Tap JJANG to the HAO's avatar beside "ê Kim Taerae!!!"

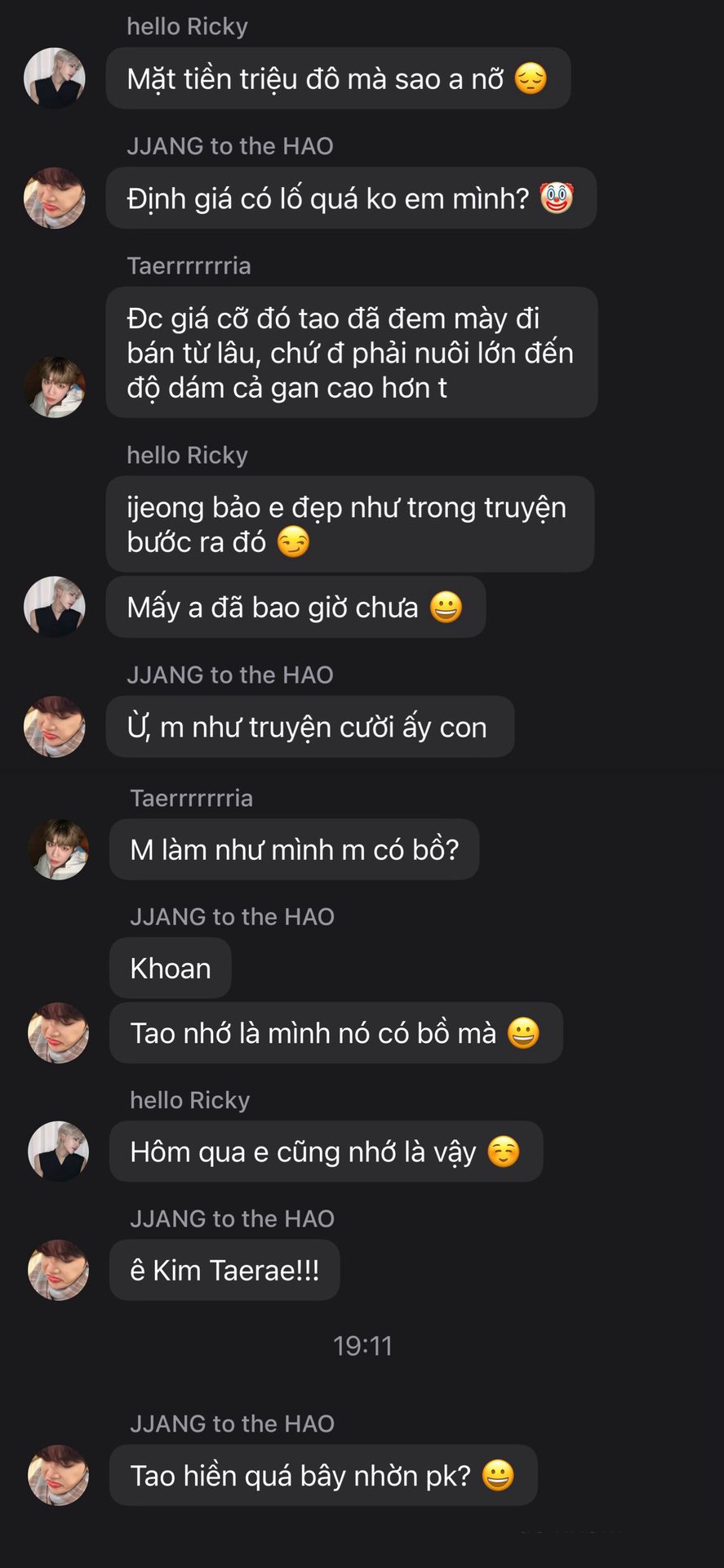coord(58,1270)
